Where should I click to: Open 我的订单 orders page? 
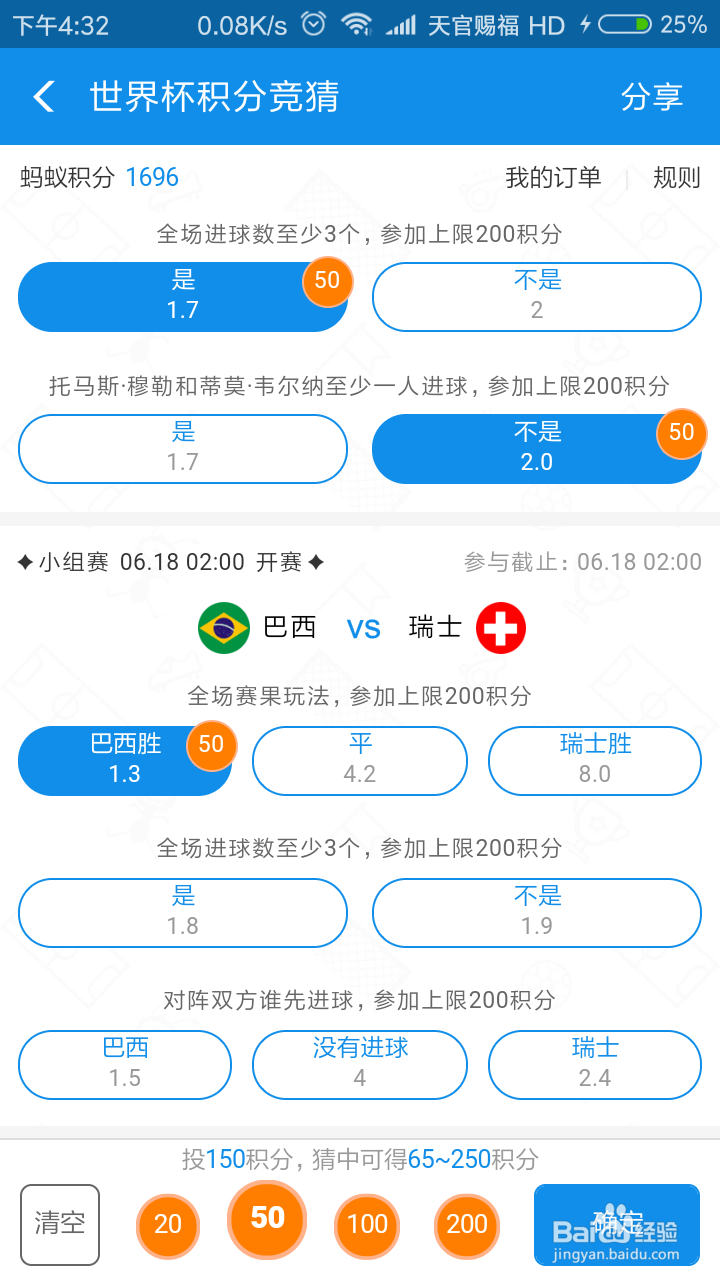(552, 178)
